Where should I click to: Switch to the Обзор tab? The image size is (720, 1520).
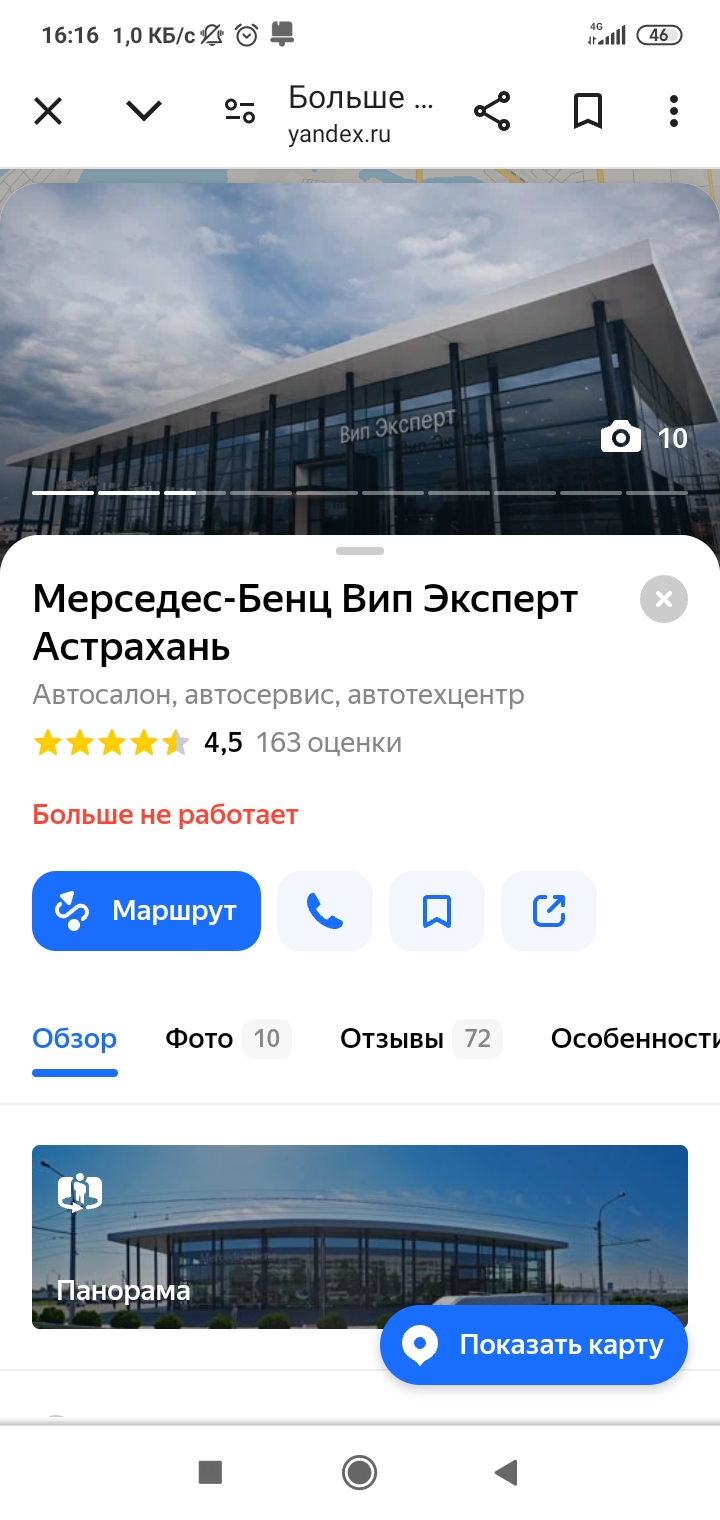pyautogui.click(x=75, y=1039)
